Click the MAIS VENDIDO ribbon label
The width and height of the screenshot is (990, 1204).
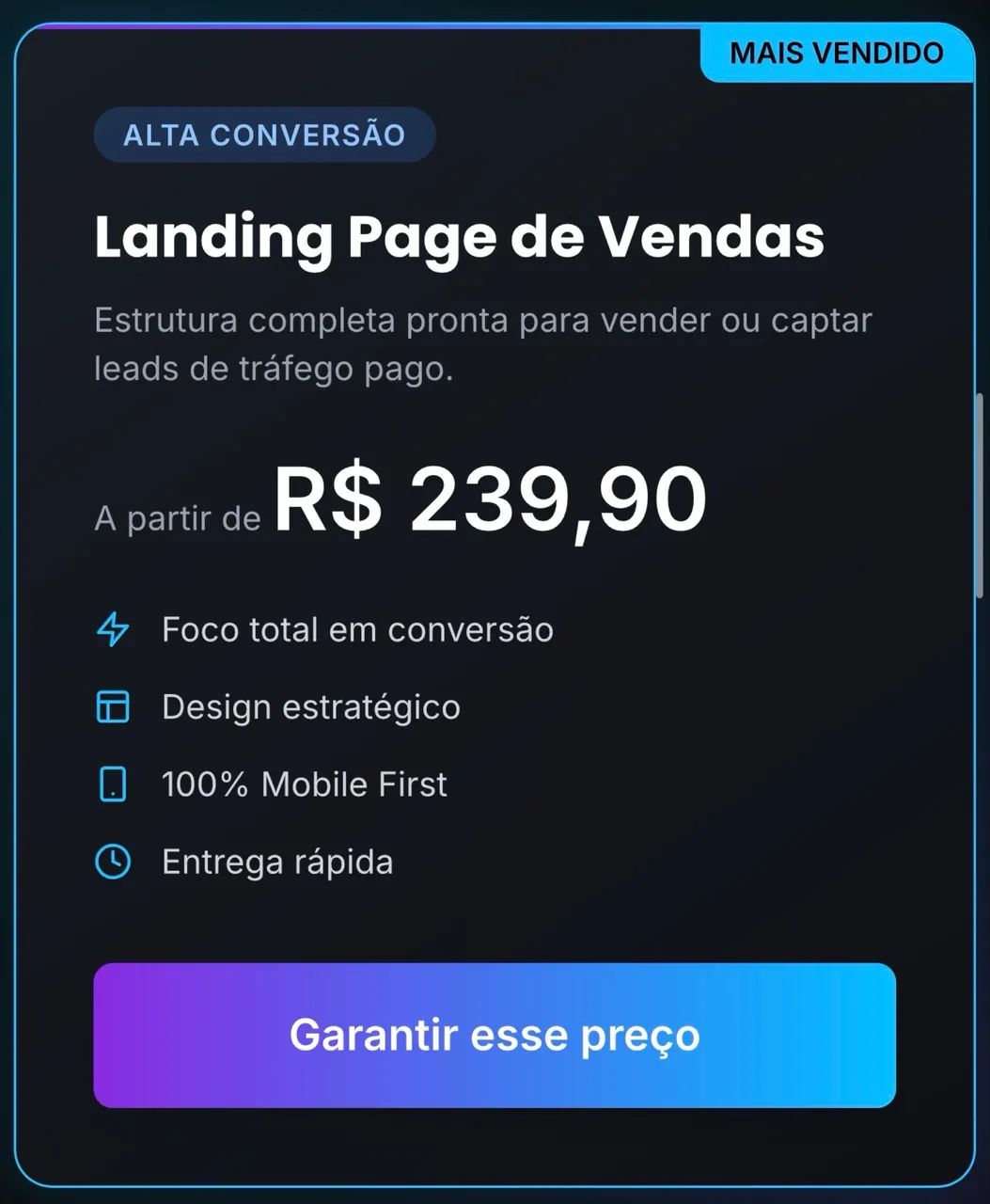837,53
